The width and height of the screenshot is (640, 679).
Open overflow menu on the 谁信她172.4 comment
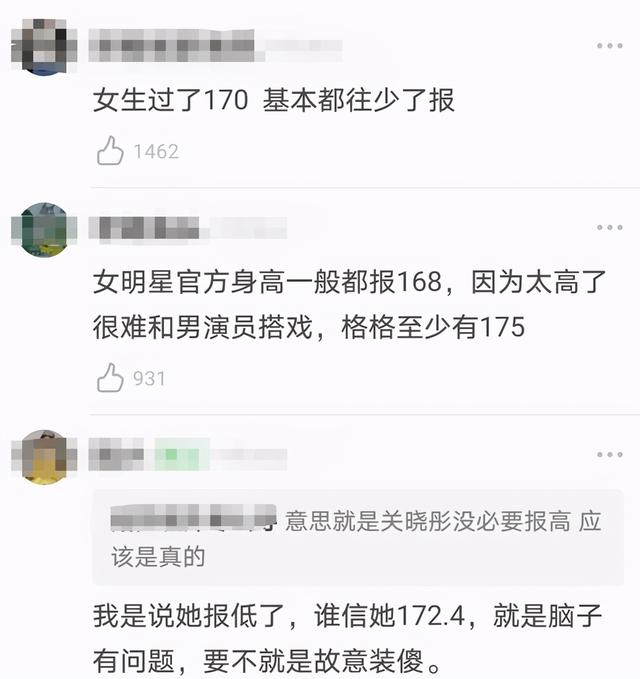(609, 455)
